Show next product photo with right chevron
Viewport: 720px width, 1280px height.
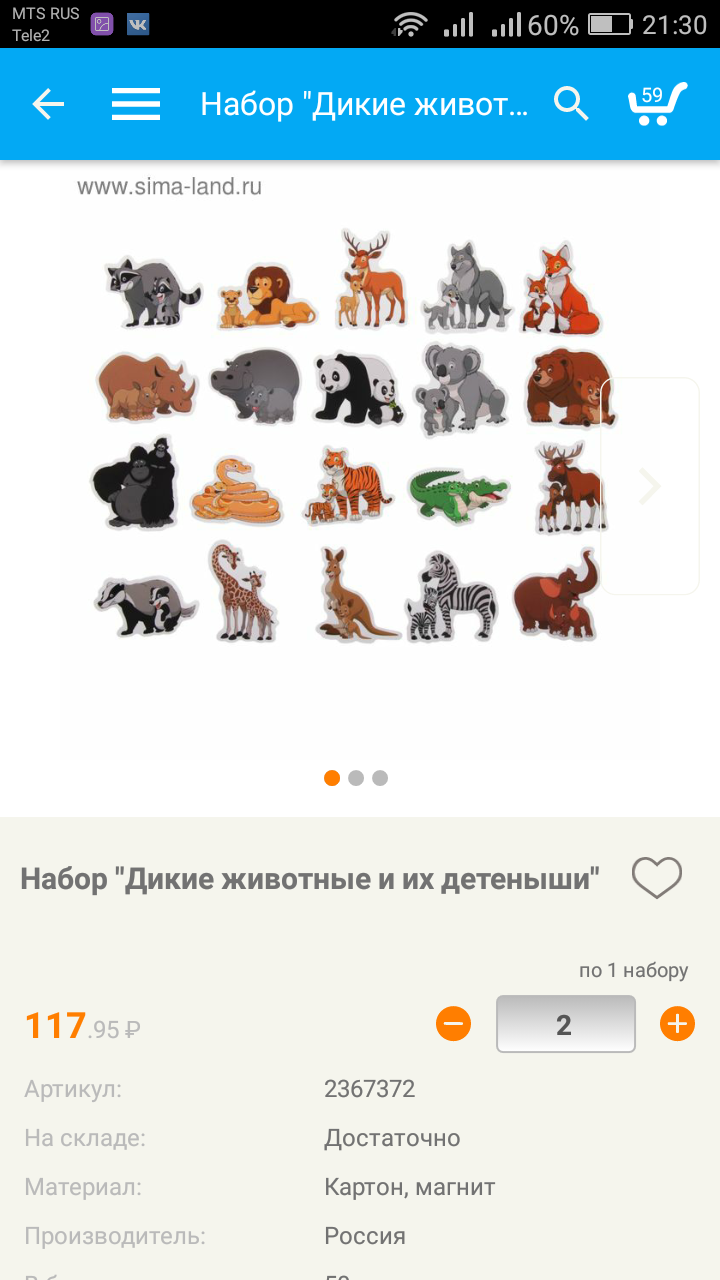click(x=650, y=486)
